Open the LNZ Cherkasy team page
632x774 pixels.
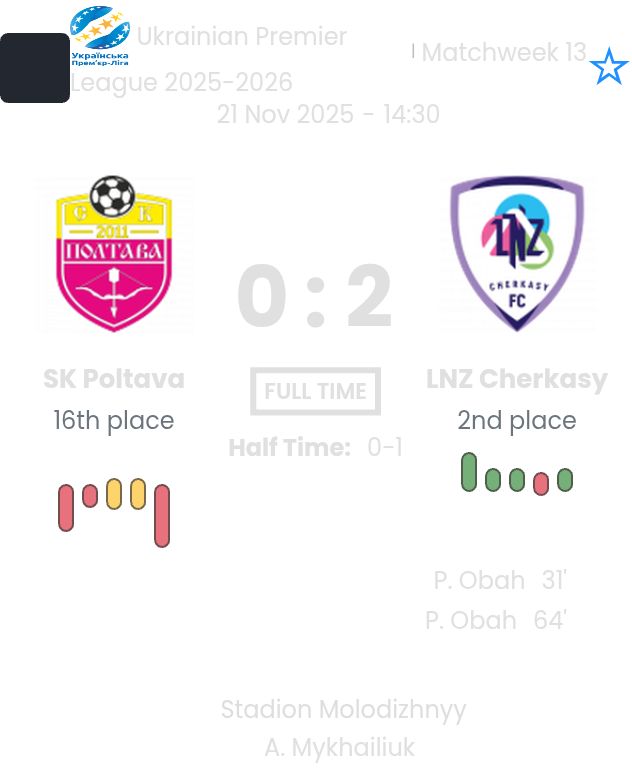516,379
